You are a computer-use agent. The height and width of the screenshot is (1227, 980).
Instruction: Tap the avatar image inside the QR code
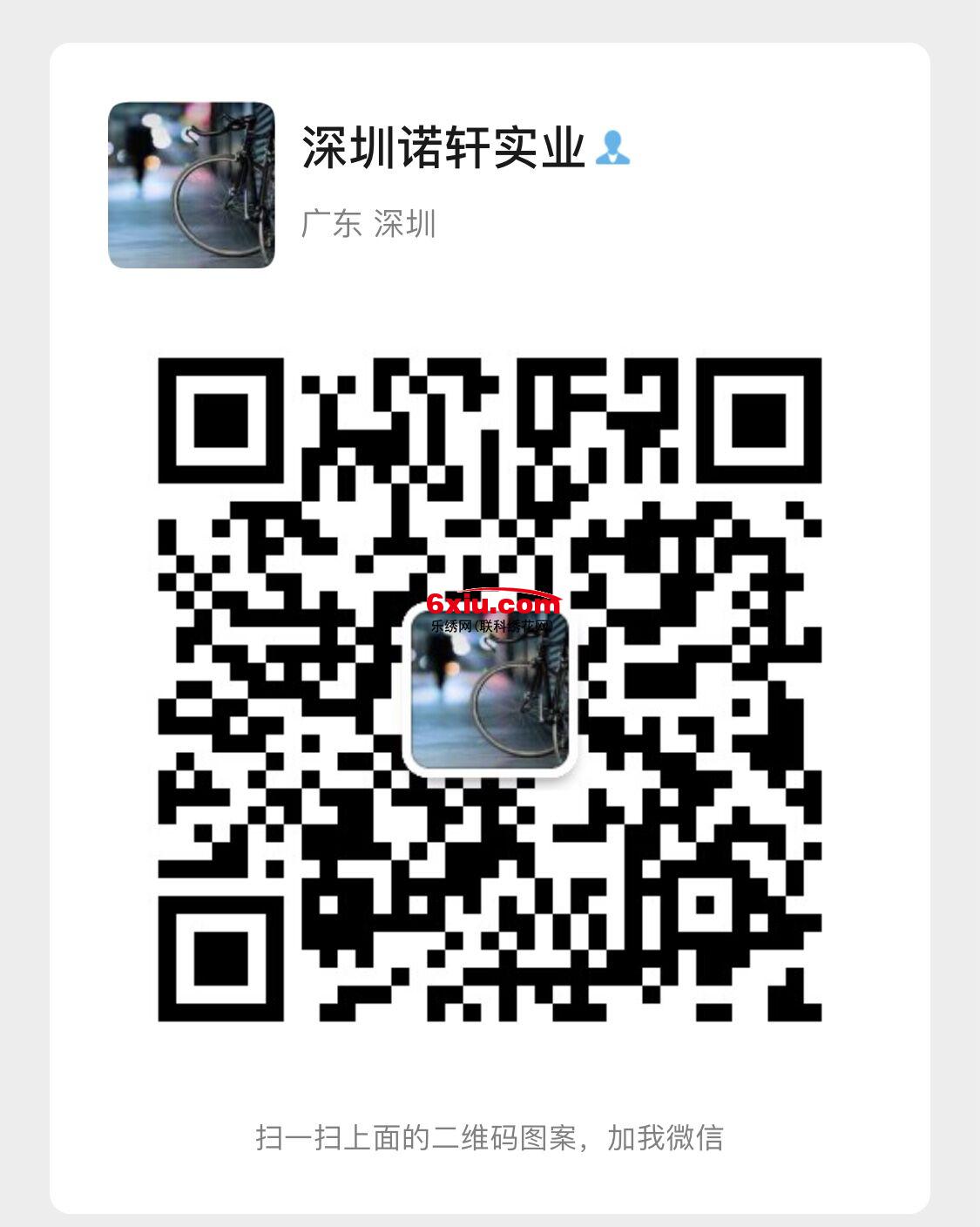(488, 697)
